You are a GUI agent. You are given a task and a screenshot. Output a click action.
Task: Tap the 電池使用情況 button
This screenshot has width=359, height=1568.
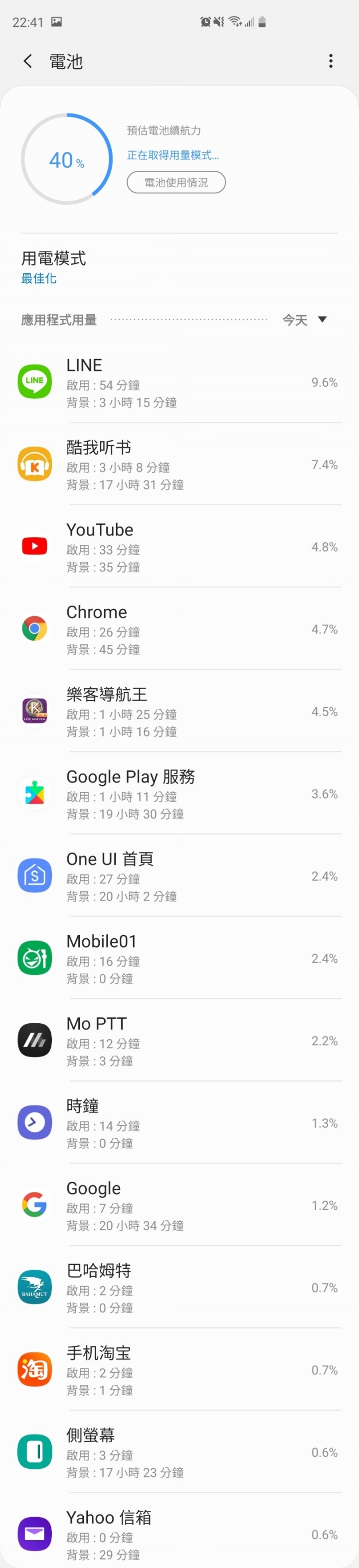[176, 183]
